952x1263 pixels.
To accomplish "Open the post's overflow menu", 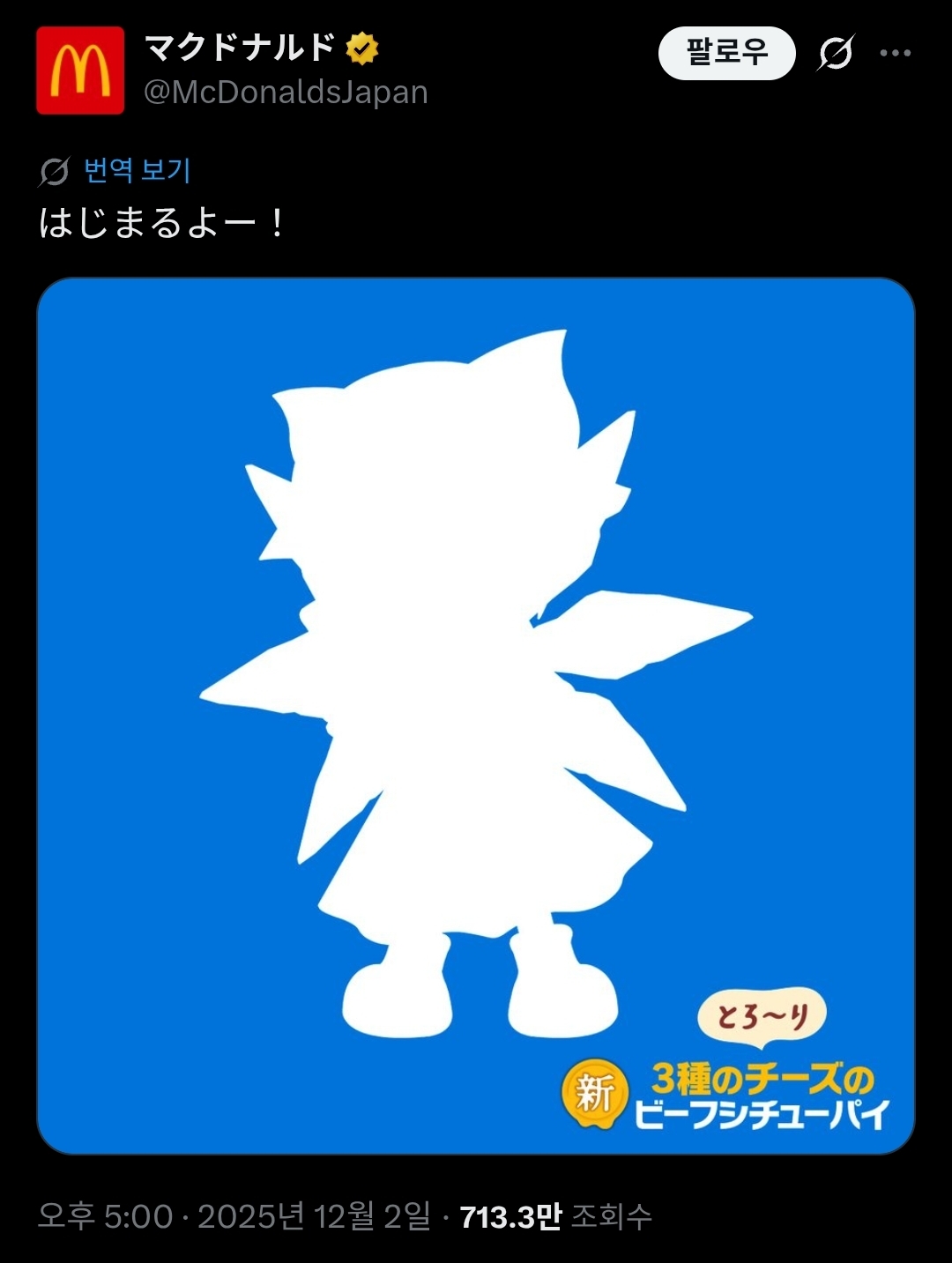I will pyautogui.click(x=895, y=53).
